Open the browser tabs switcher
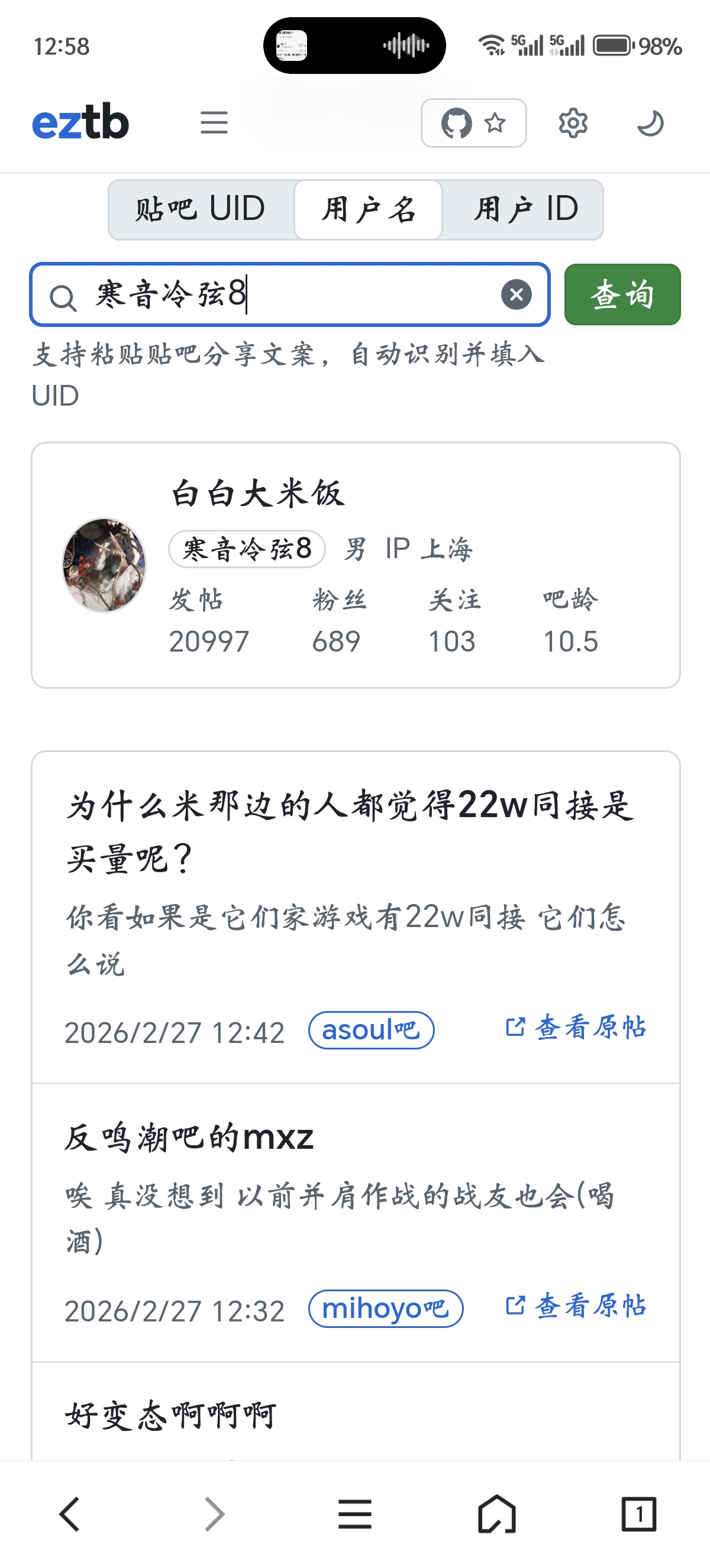 (x=638, y=1514)
